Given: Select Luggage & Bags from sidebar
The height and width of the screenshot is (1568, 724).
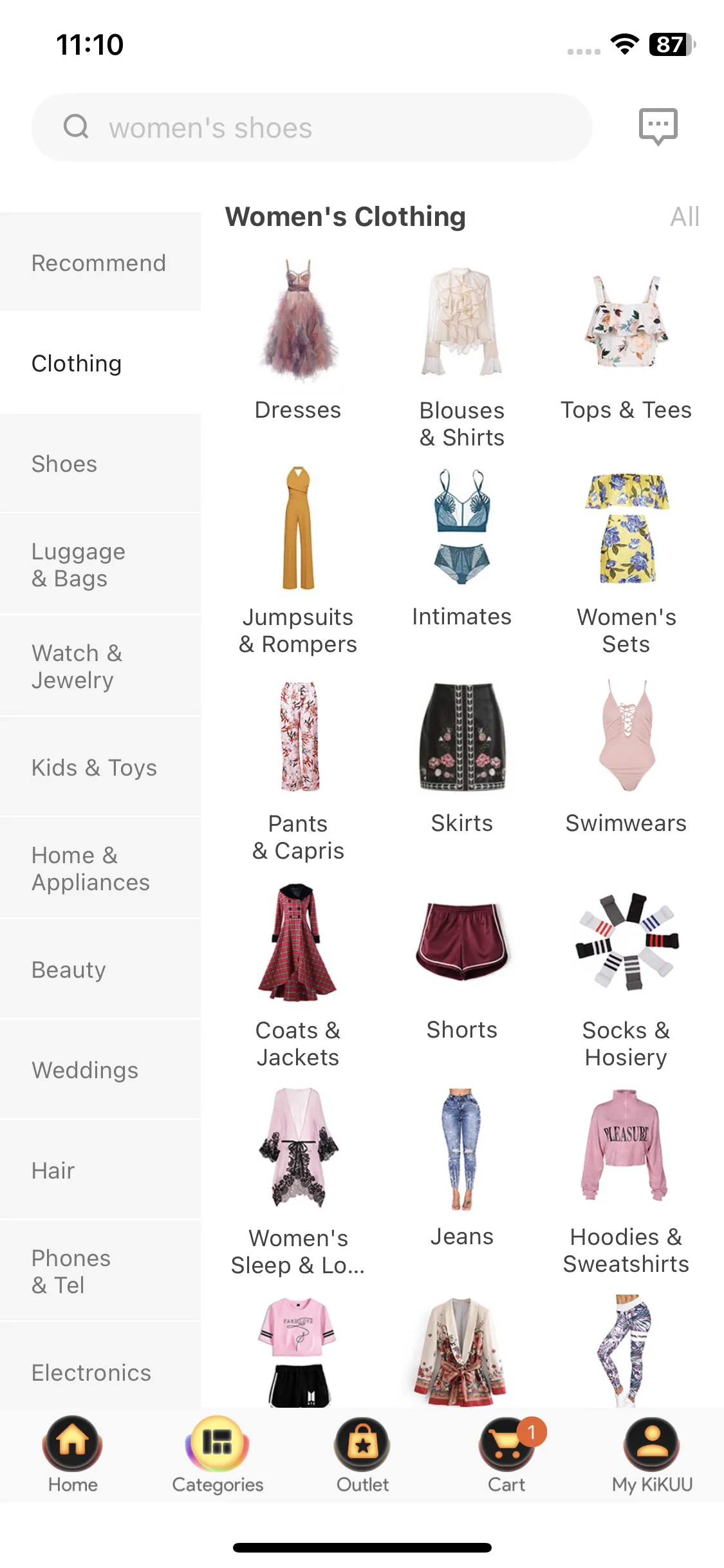Looking at the screenshot, I should tap(79, 565).
